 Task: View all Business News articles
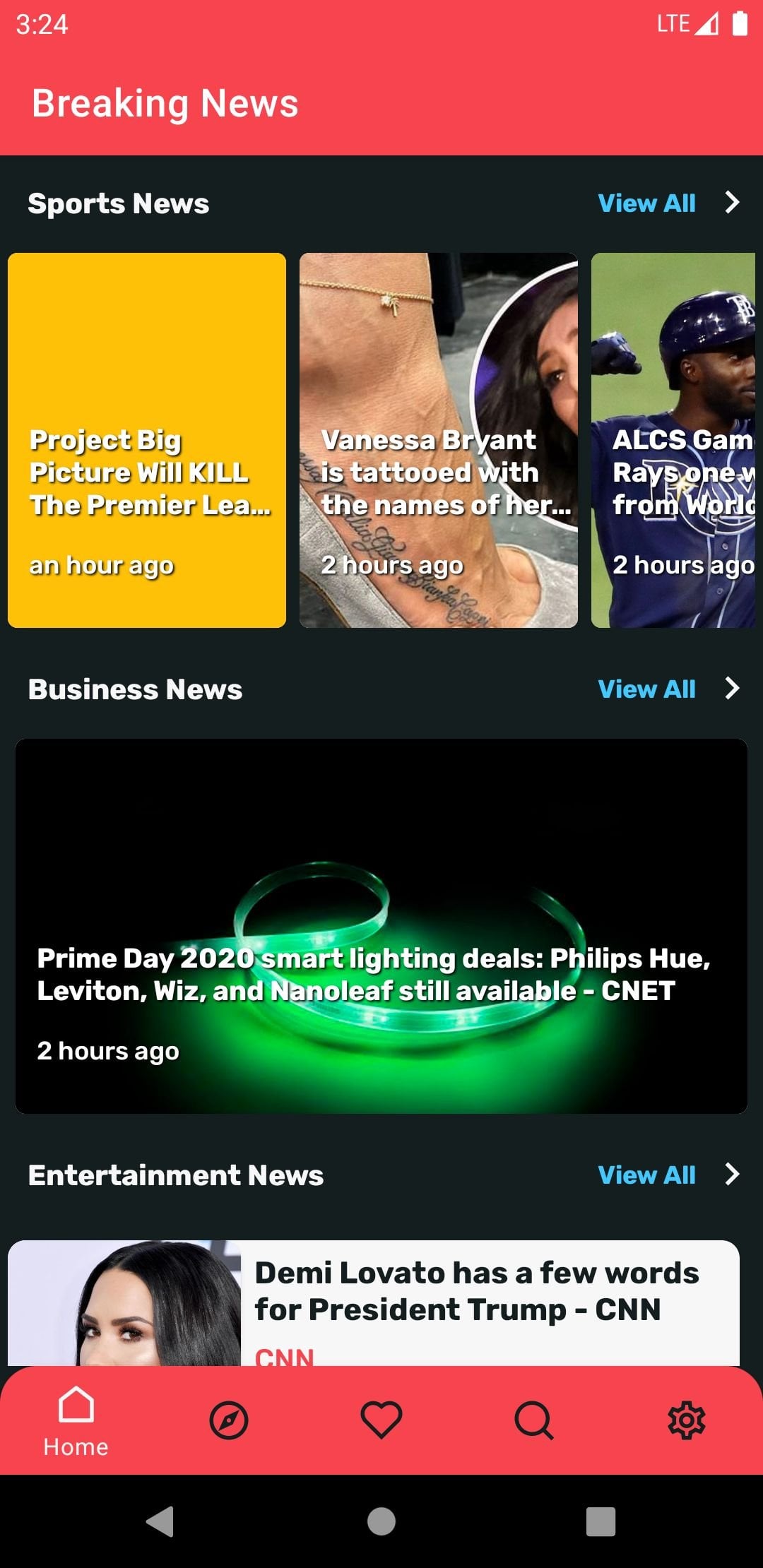668,689
